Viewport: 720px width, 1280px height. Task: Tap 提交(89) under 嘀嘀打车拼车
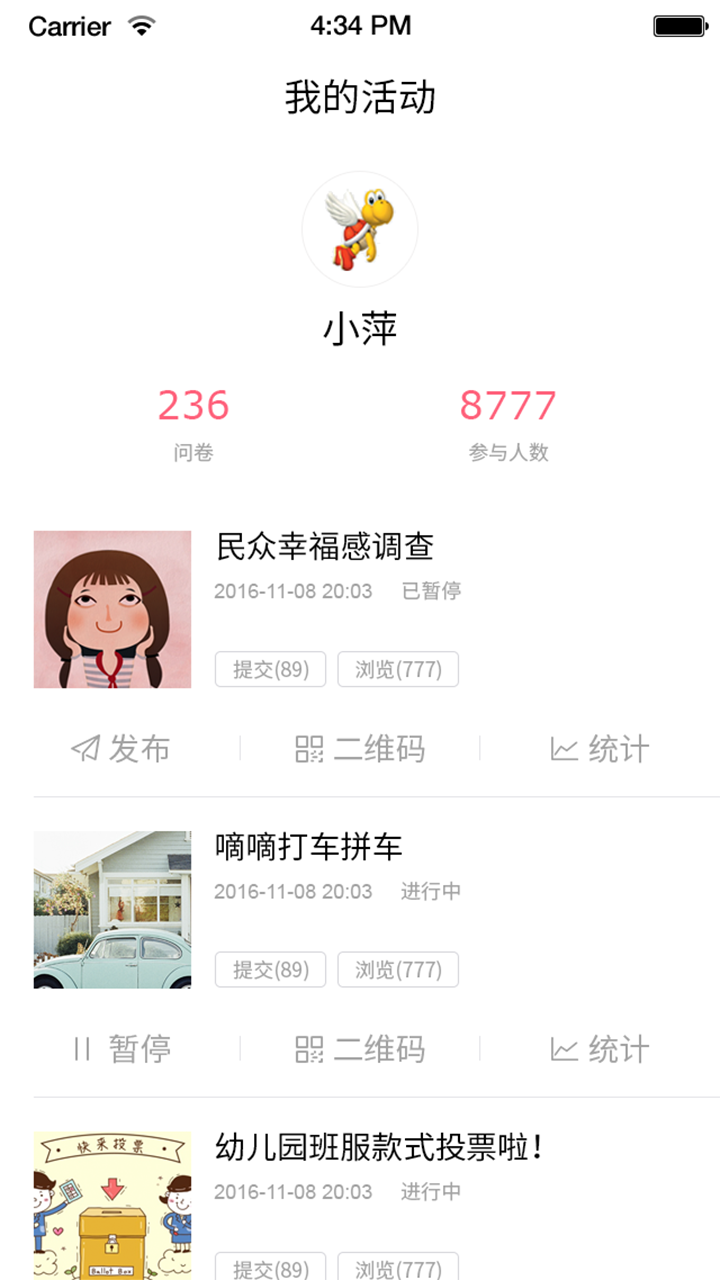[x=270, y=969]
